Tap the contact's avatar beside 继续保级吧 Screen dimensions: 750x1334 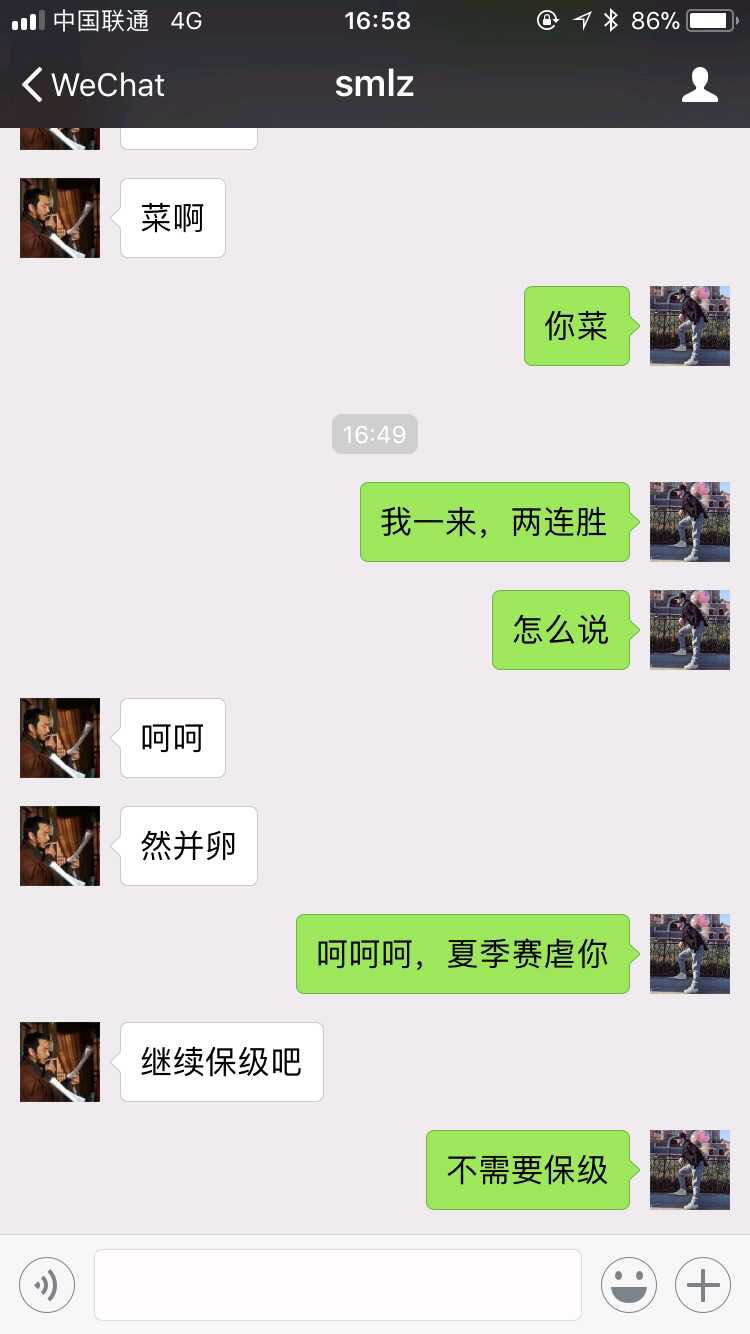tap(60, 1062)
